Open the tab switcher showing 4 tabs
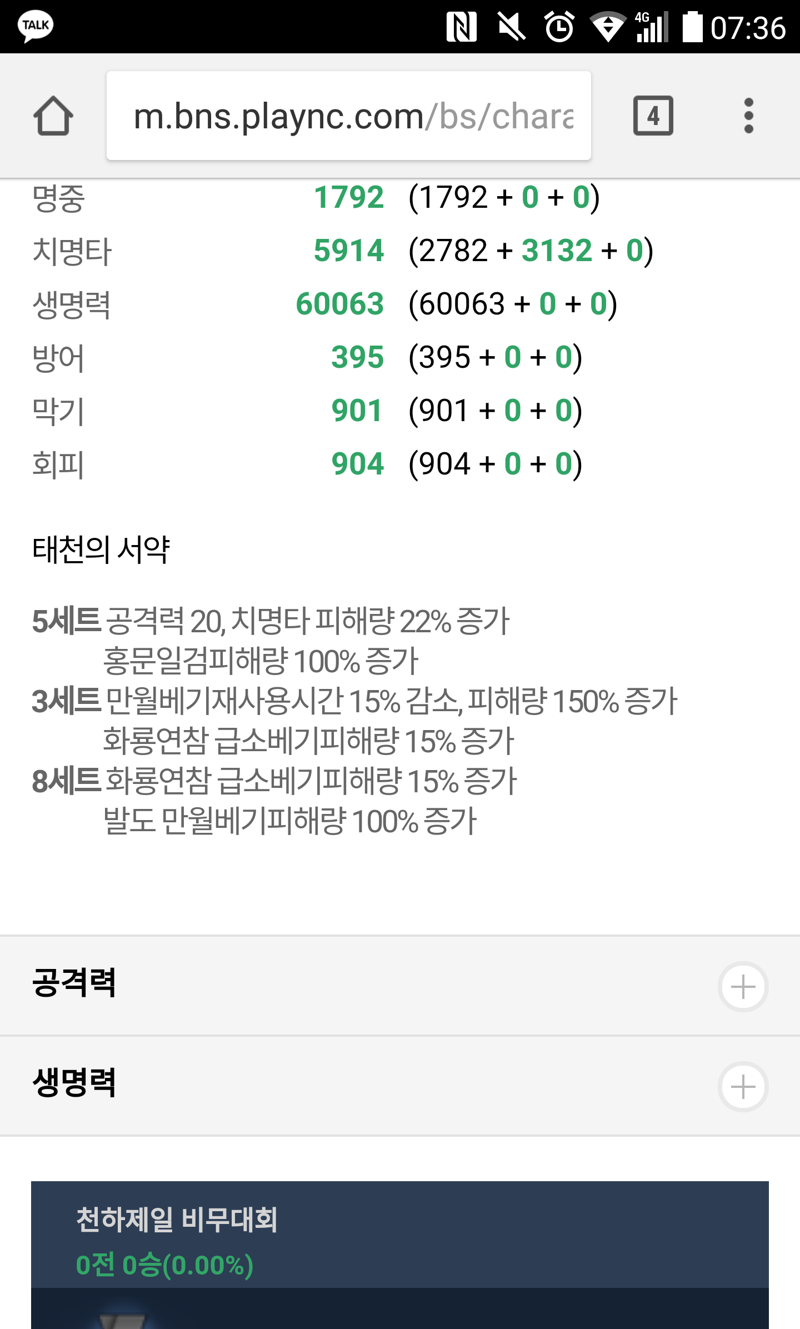Image resolution: width=800 pixels, height=1329 pixels. tap(653, 116)
